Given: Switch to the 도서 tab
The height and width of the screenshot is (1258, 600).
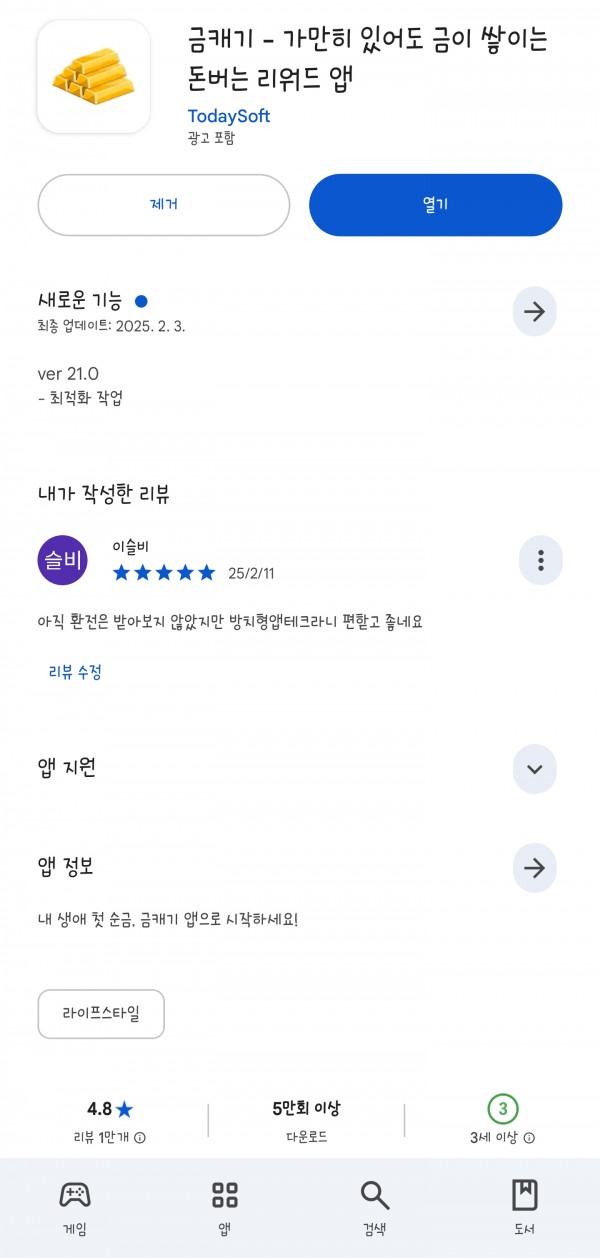Looking at the screenshot, I should 525,1207.
